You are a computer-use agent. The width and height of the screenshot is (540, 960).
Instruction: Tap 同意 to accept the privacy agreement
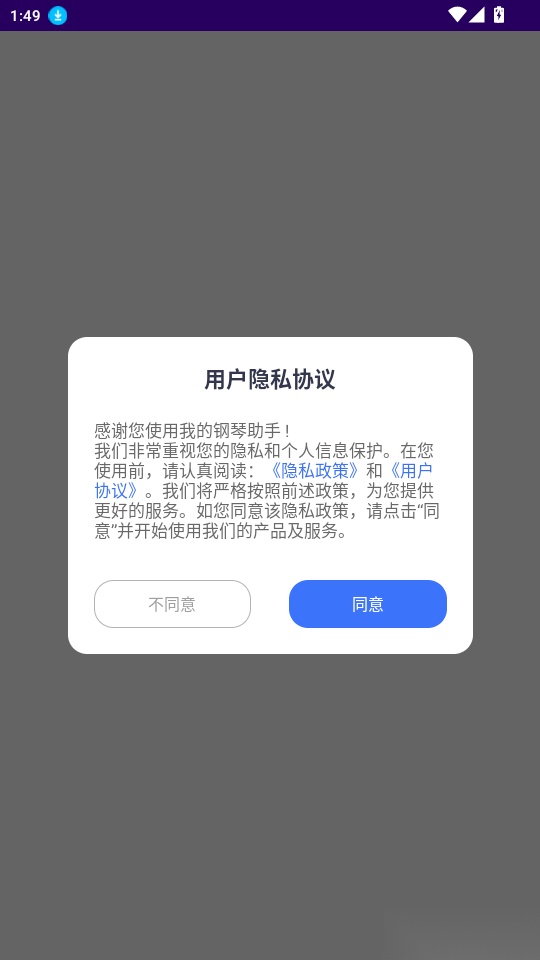(x=367, y=604)
